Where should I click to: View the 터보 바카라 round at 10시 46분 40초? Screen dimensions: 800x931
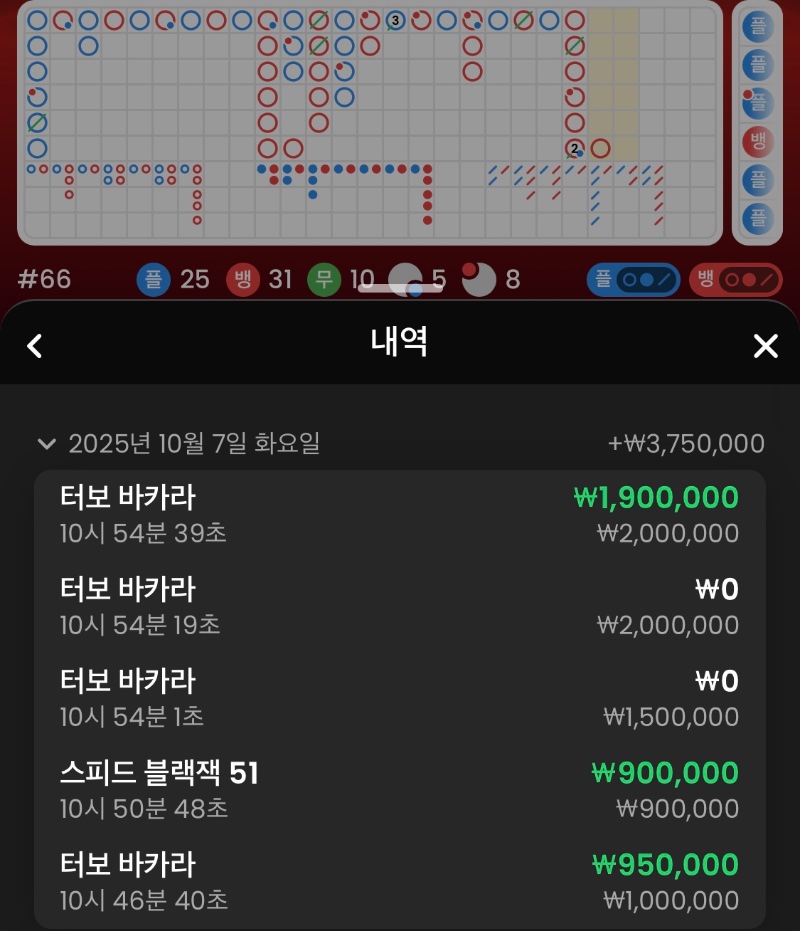[400, 882]
